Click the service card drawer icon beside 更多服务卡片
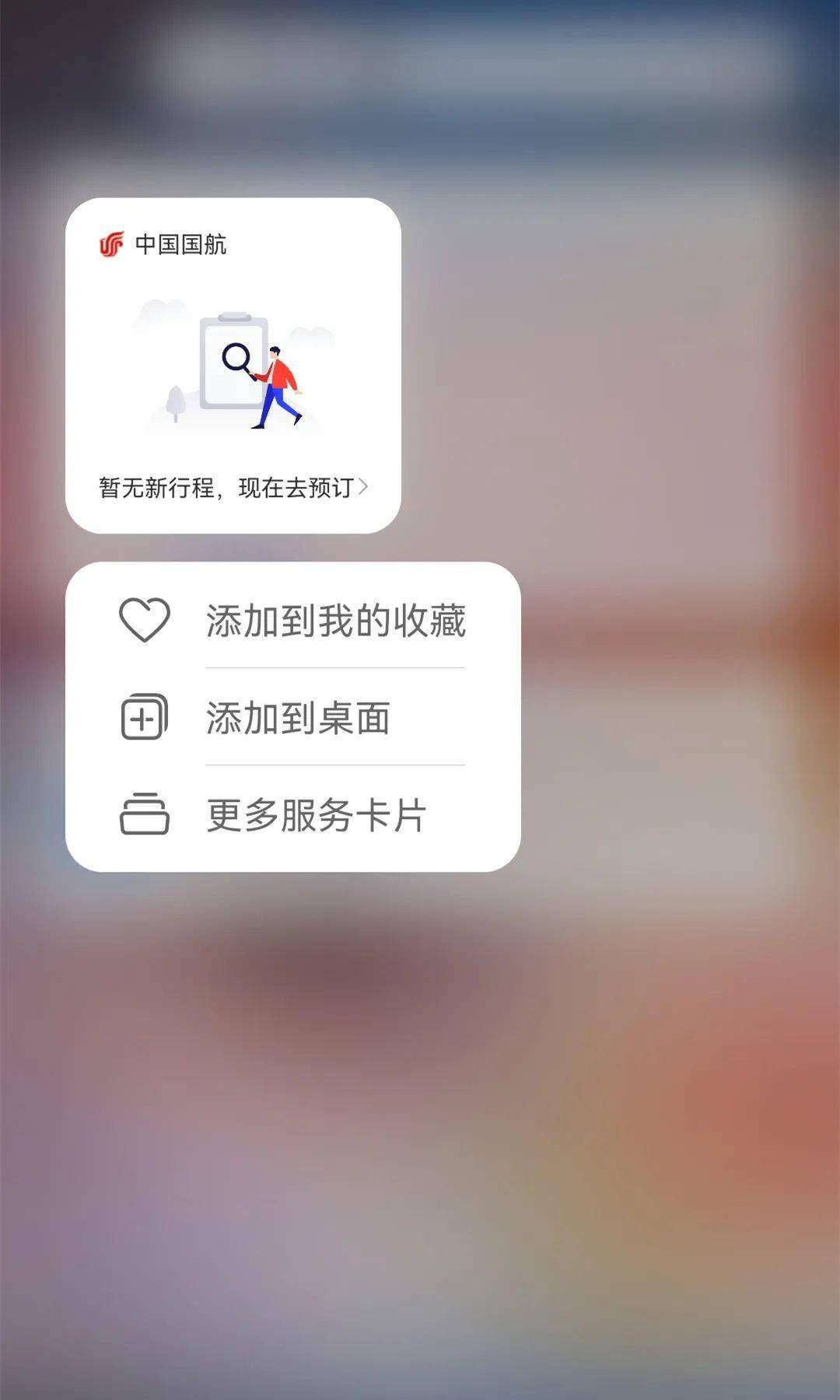 [x=145, y=814]
